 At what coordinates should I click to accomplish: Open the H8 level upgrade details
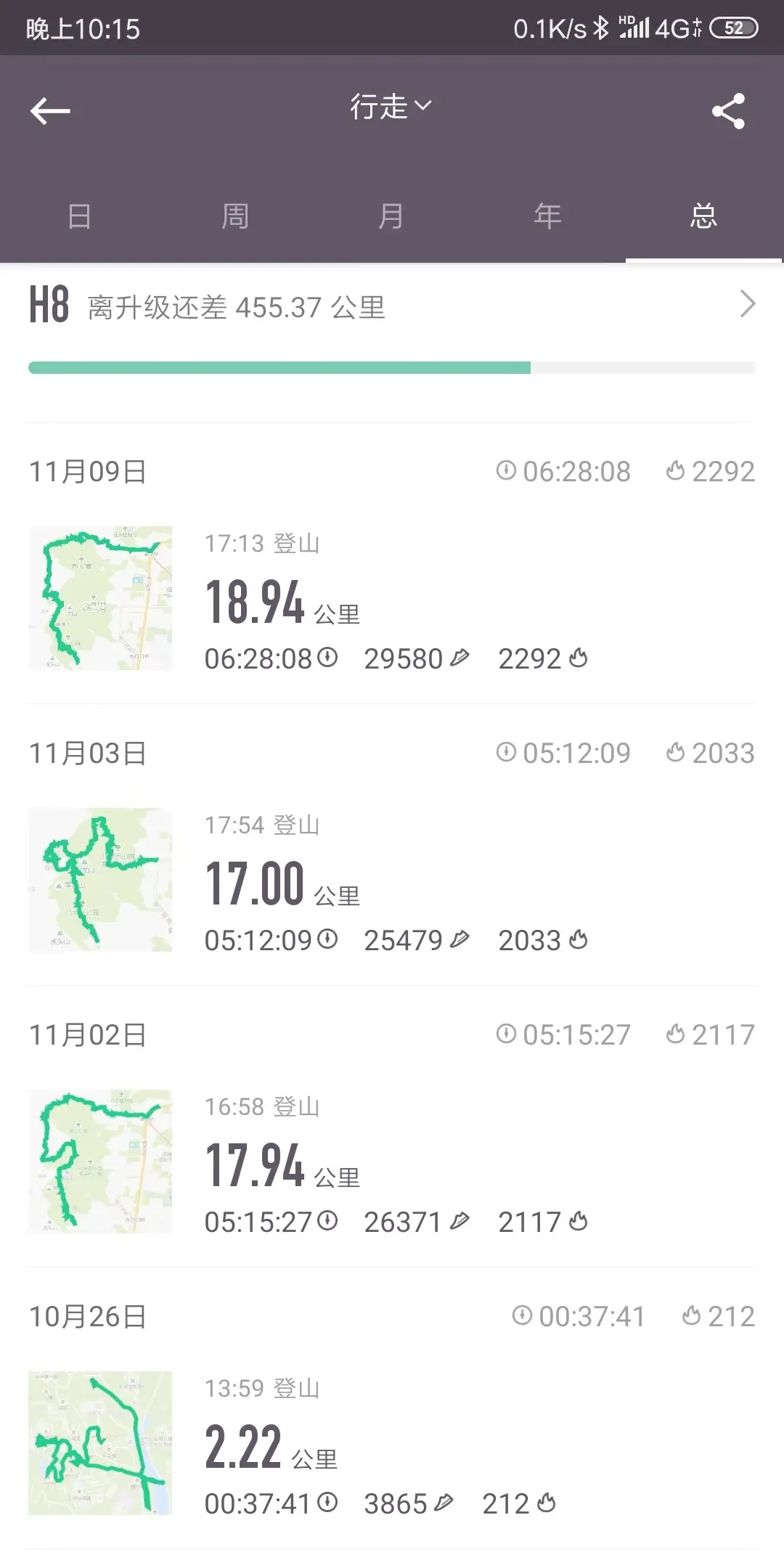(392, 305)
